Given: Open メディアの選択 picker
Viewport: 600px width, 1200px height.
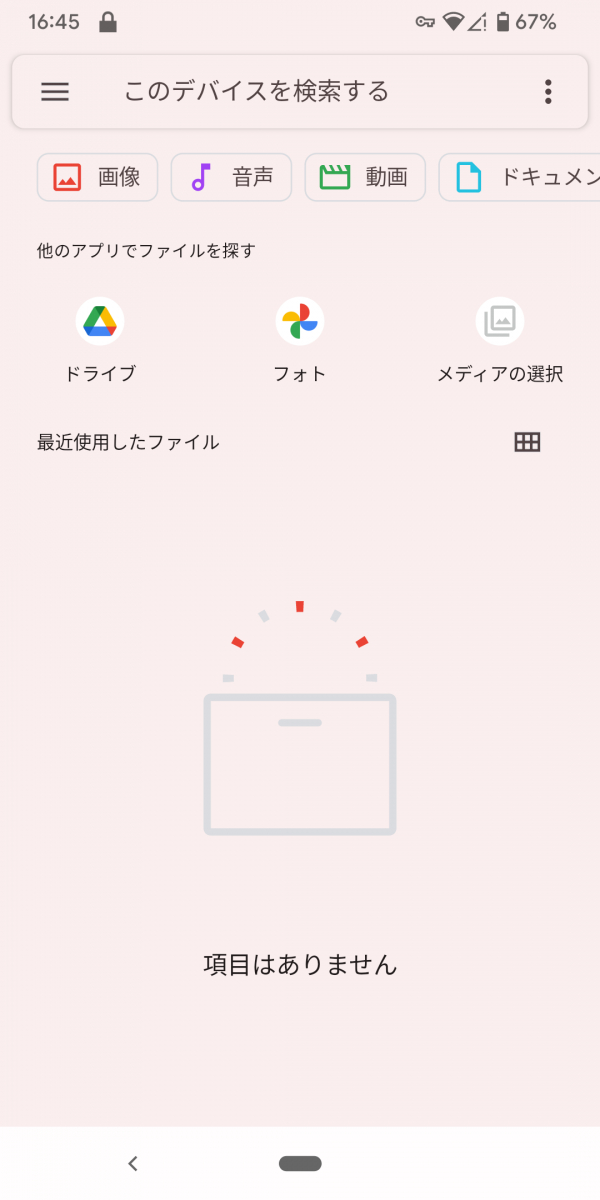Looking at the screenshot, I should click(x=500, y=341).
